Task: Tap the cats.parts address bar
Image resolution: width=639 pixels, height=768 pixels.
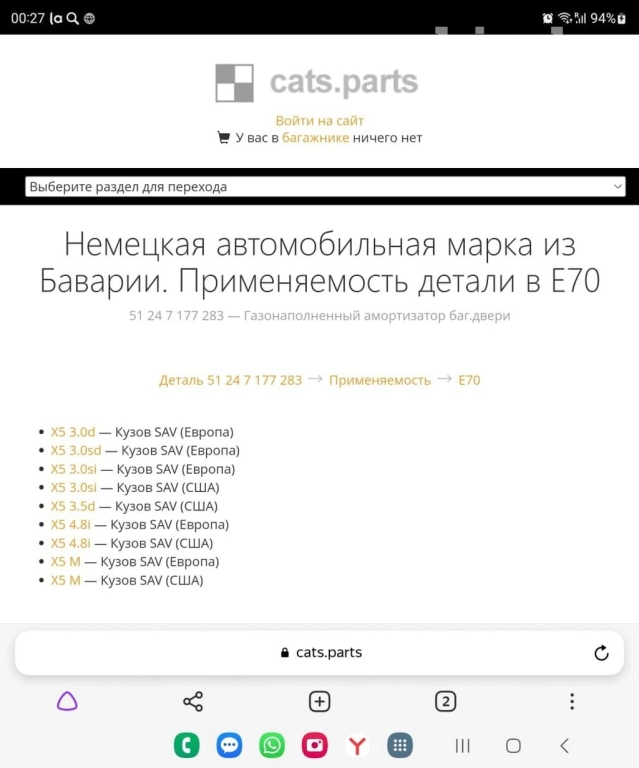Action: point(320,653)
